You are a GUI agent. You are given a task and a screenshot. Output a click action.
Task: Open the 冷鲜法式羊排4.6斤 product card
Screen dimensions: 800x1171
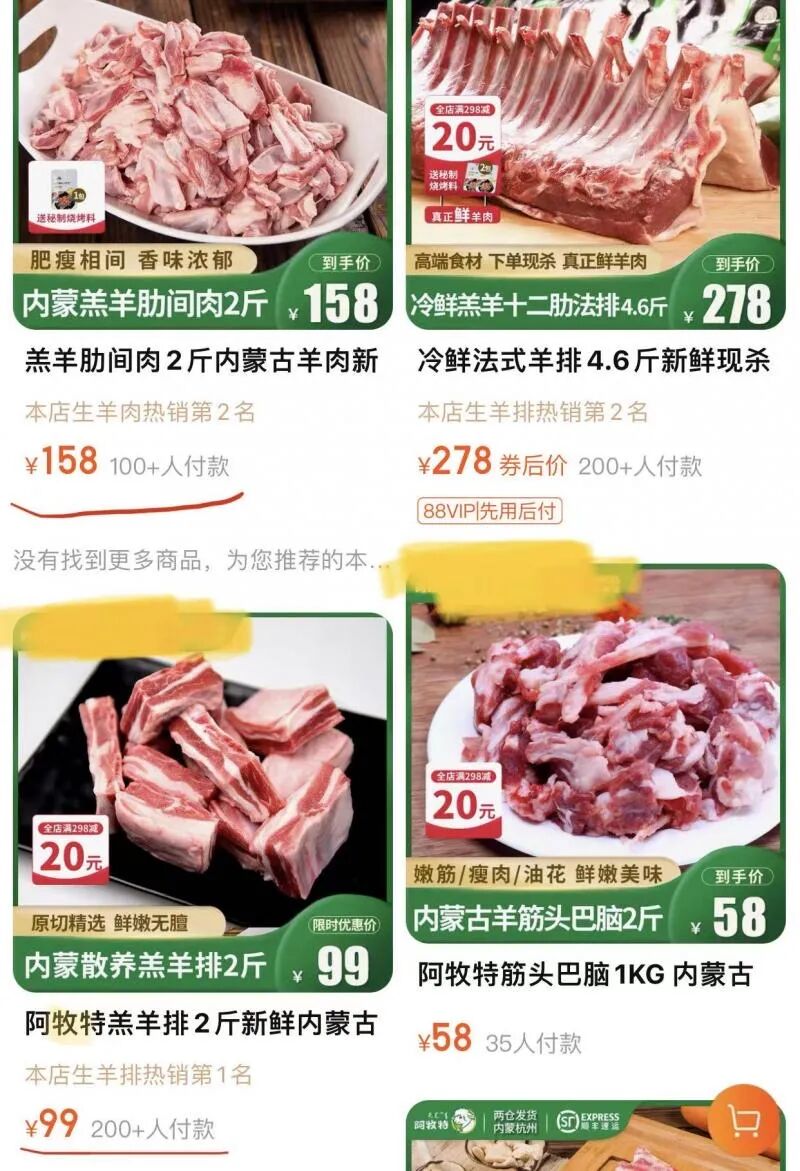[x=595, y=261]
